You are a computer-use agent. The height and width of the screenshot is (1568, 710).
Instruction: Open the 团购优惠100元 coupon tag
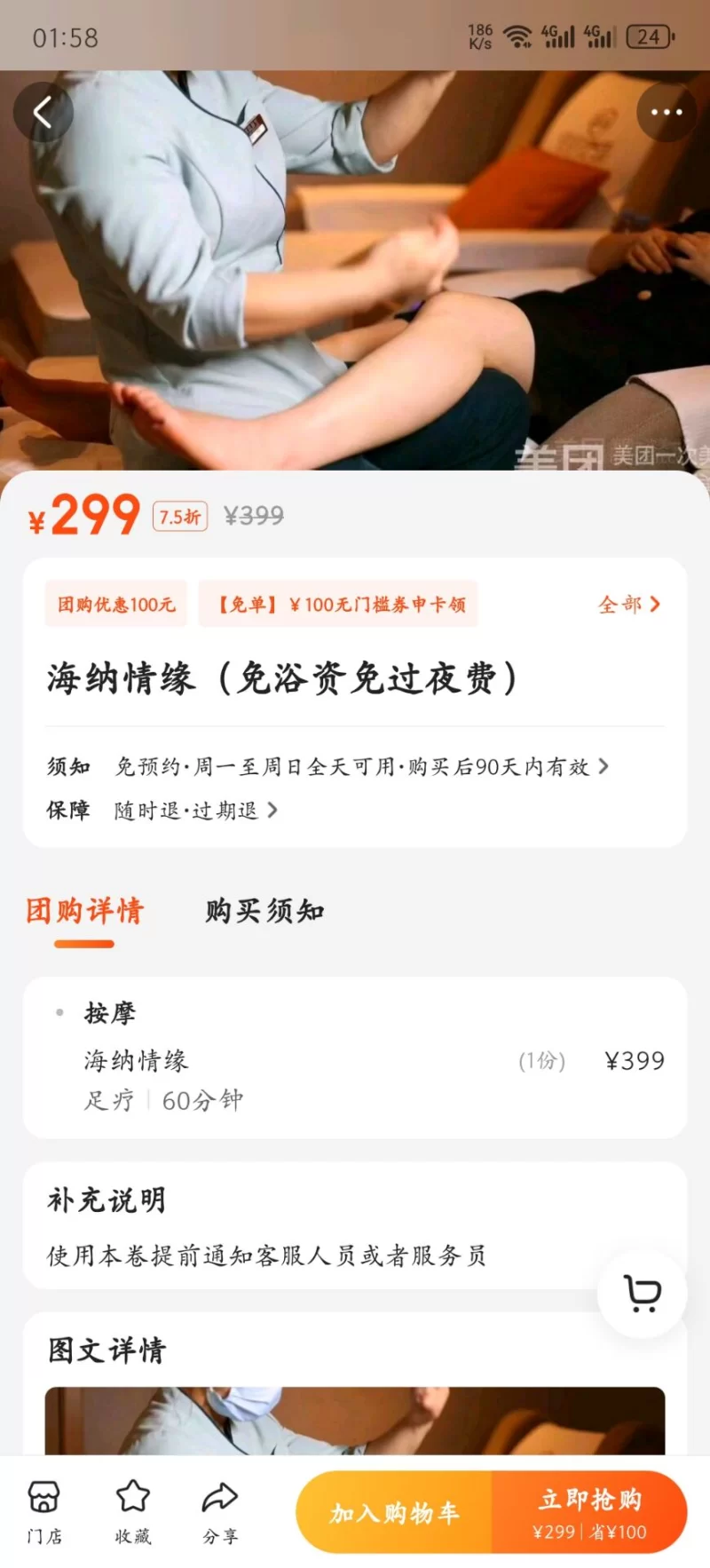tap(116, 605)
